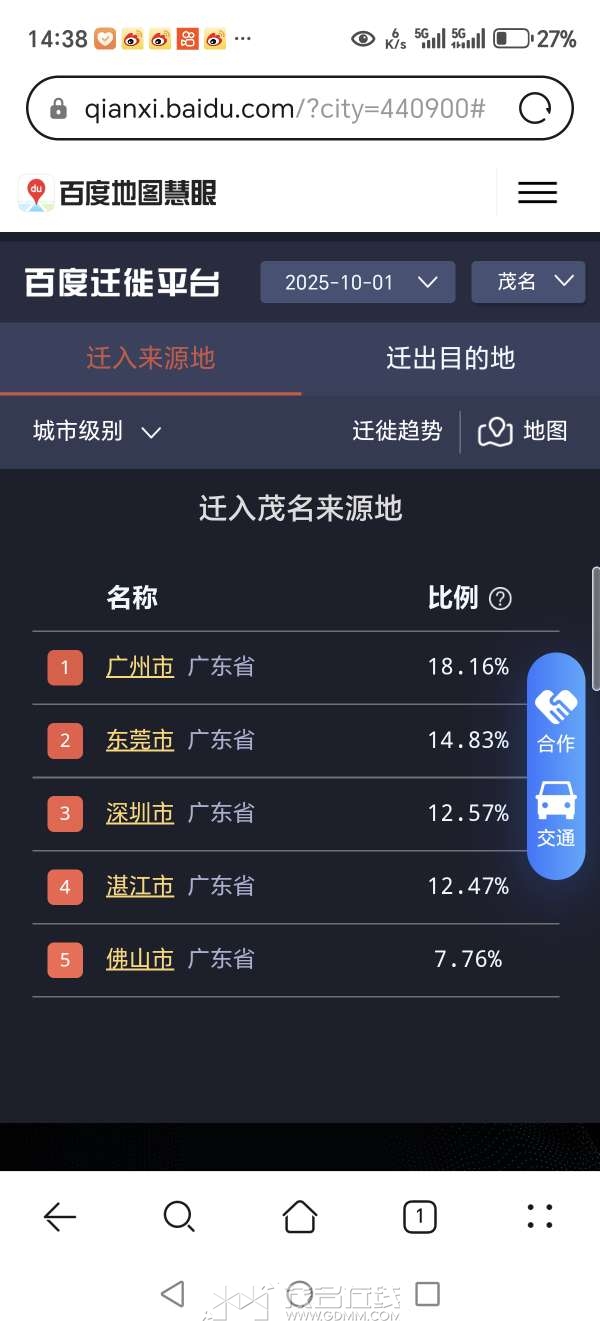This screenshot has height=1326, width=600.
Task: Open the 深圳市 link
Action: pyautogui.click(x=140, y=813)
